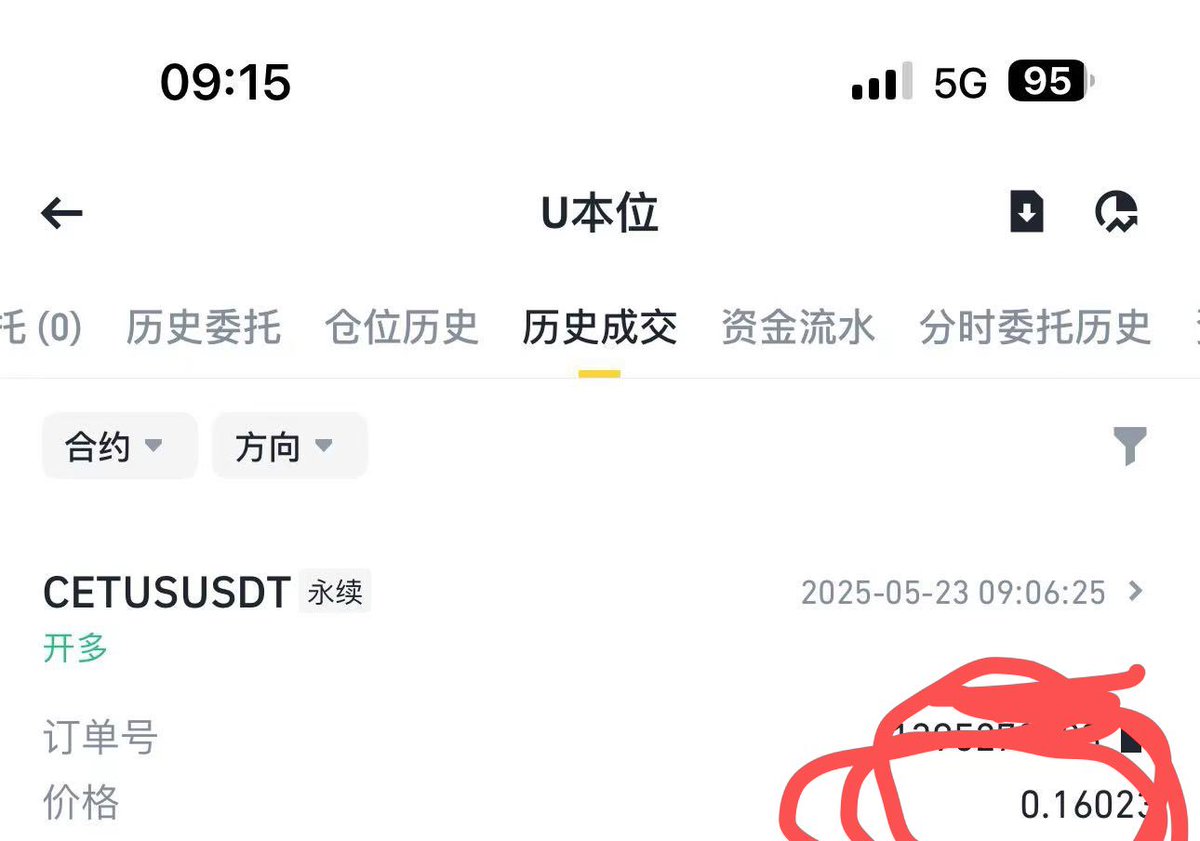Open CETUSUSDT trade details chevron
1200x841 pixels.
tap(1135, 592)
